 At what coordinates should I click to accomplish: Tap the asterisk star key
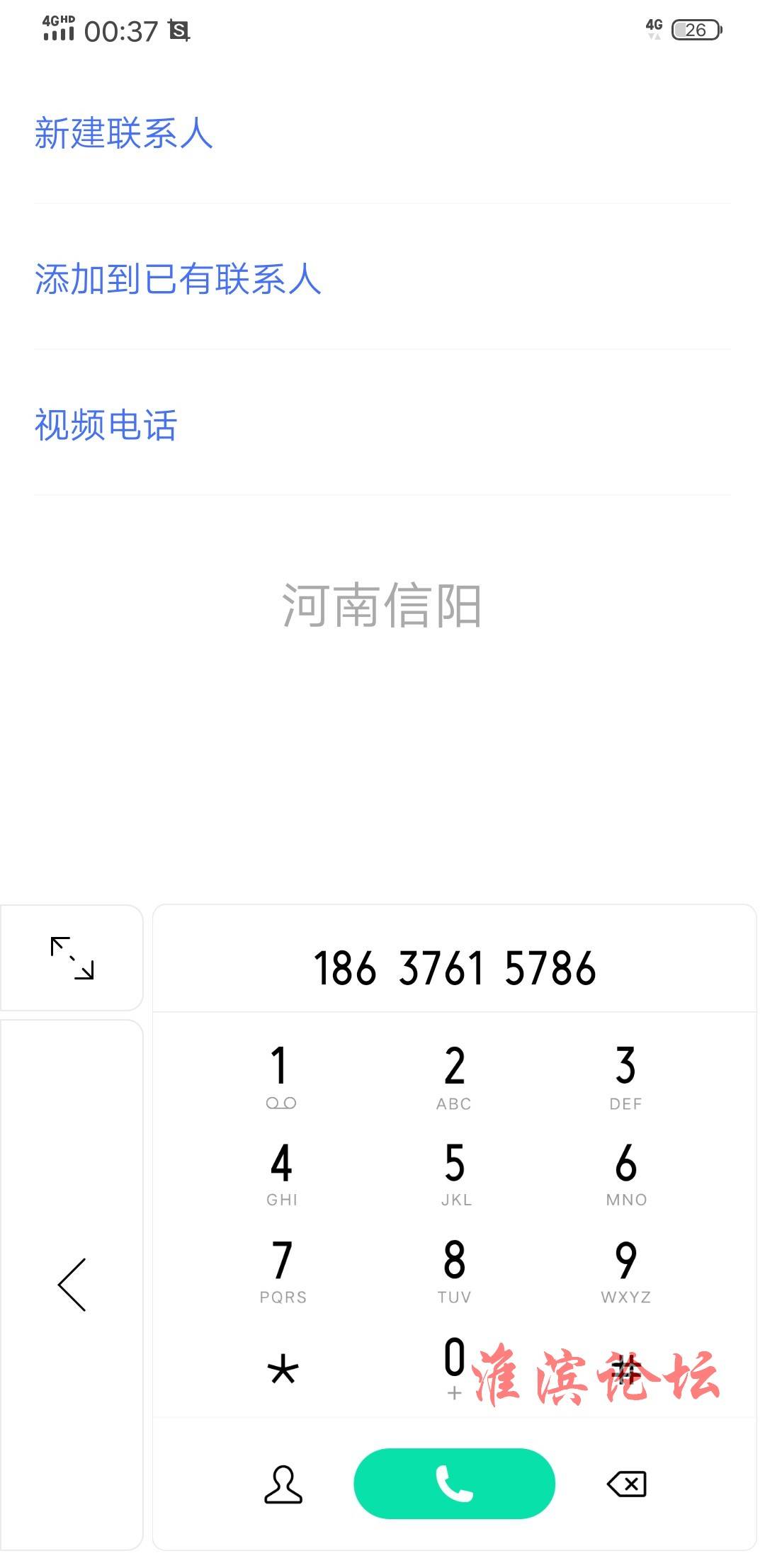(283, 1368)
